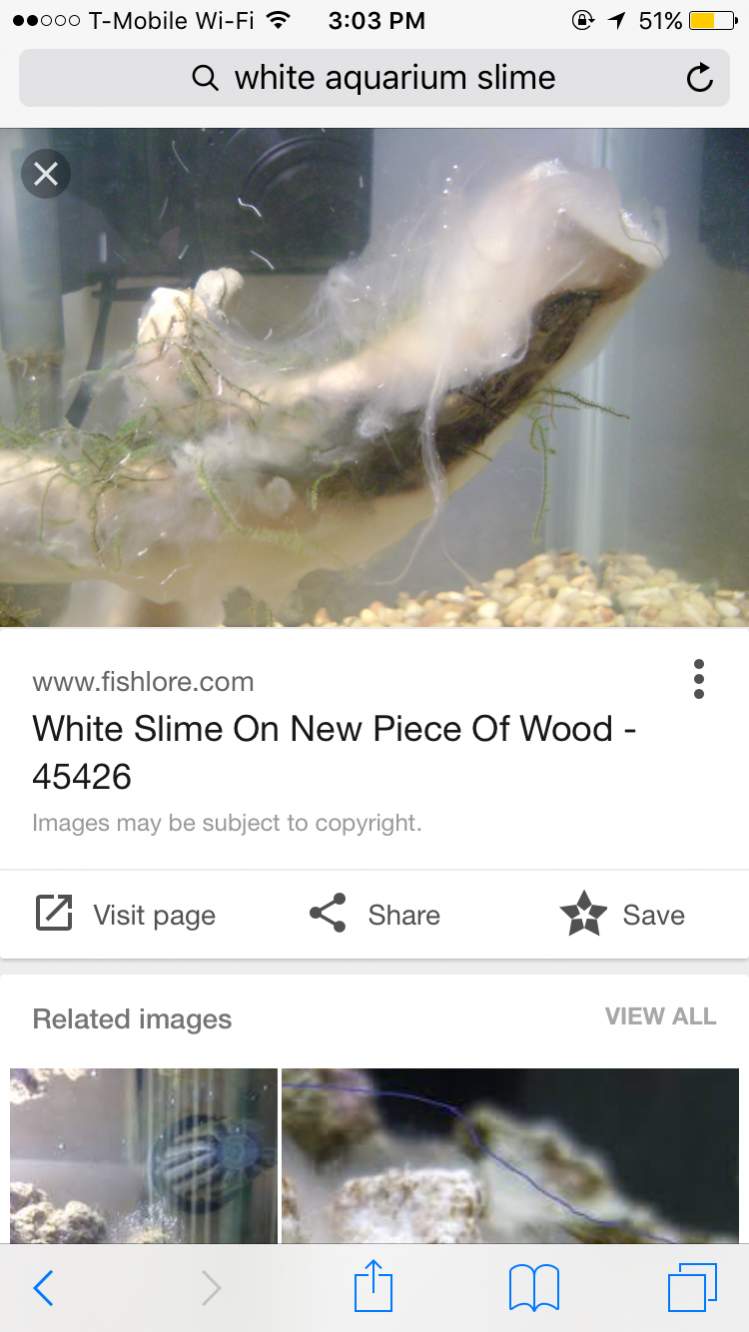Screen dimensions: 749x1332
Task: Open the first related image thumbnail
Action: pyautogui.click(x=144, y=1156)
